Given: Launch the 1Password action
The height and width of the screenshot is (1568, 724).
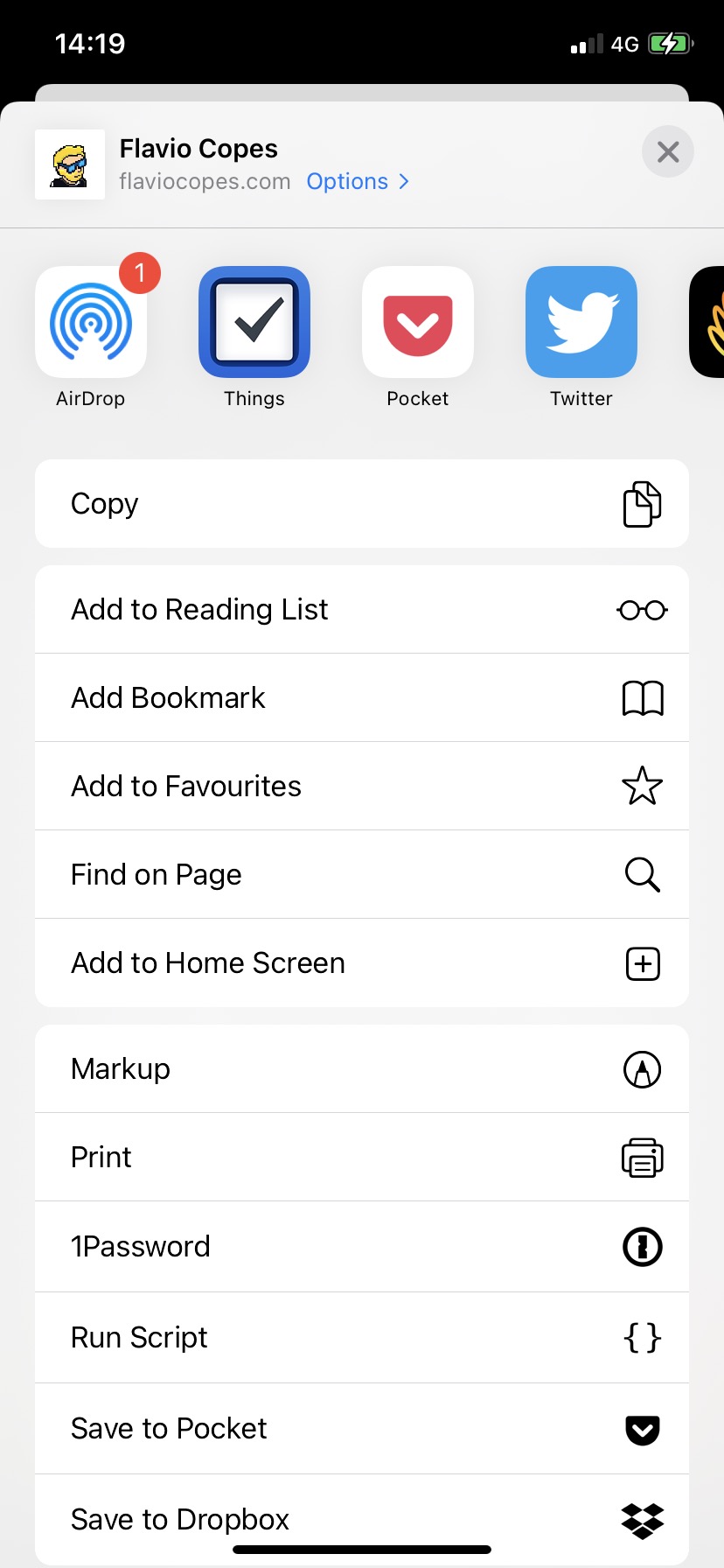Looking at the screenshot, I should (x=362, y=1247).
